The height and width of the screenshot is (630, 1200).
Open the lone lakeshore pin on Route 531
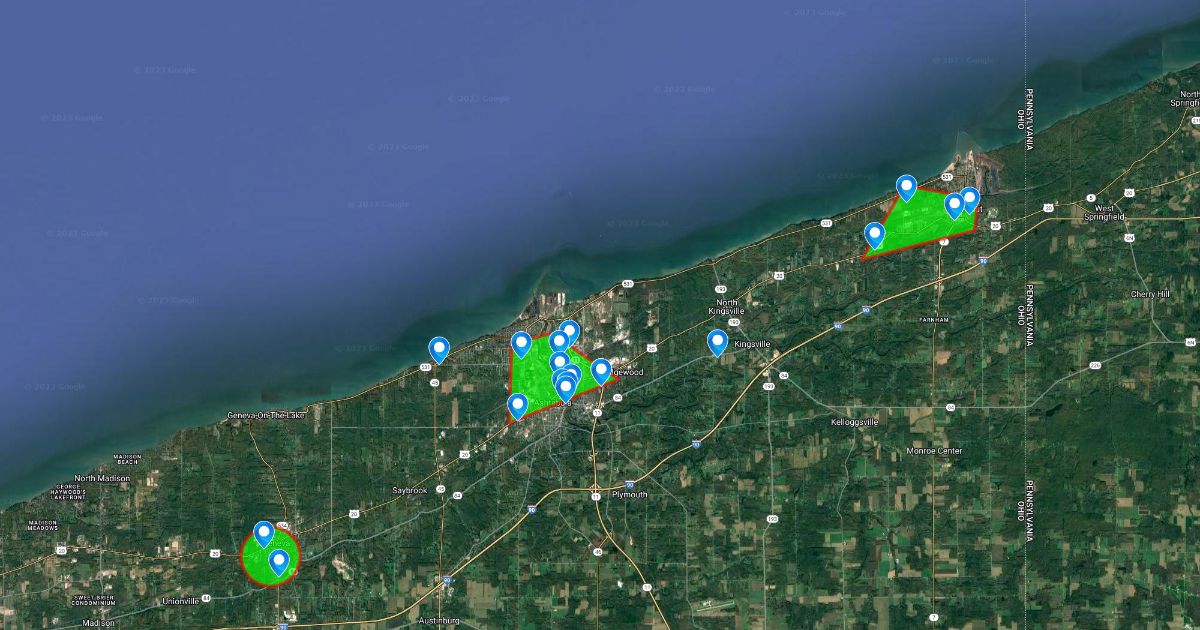[439, 348]
